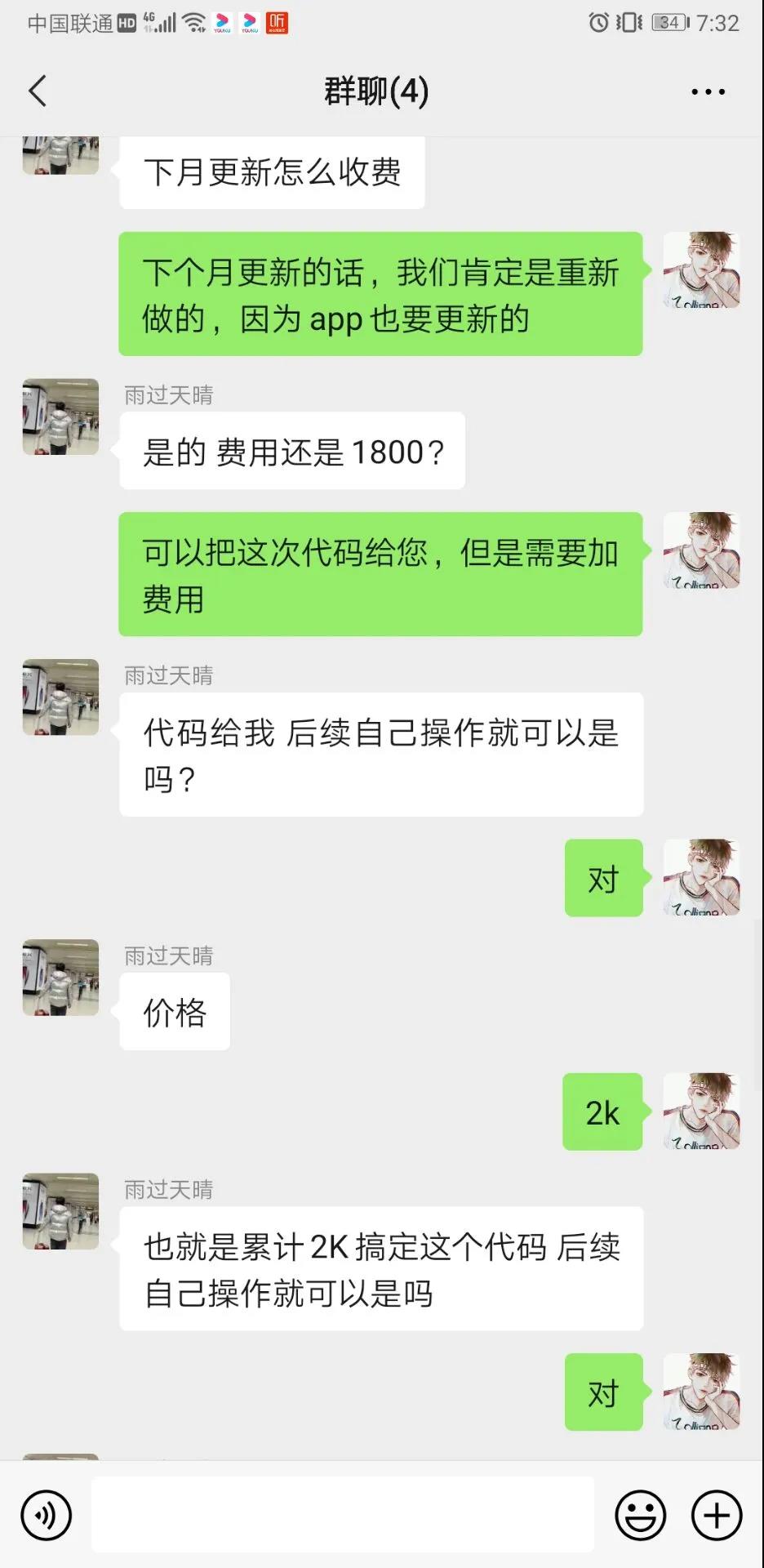The width and height of the screenshot is (764, 1568).
Task: Tap the 群聊(4) title bar
Action: pyautogui.click(x=375, y=91)
